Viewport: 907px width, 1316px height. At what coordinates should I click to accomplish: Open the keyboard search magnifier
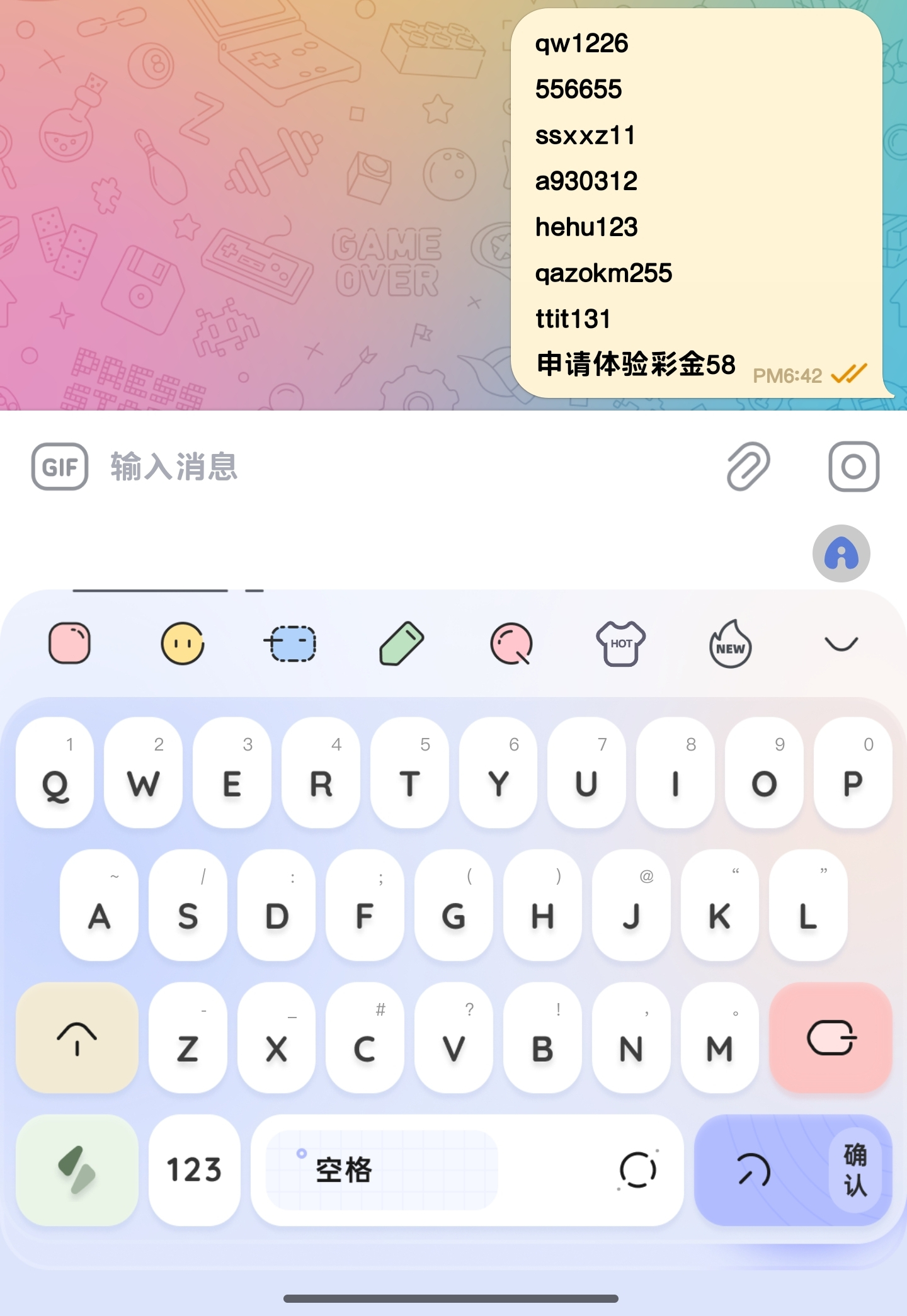pos(511,644)
